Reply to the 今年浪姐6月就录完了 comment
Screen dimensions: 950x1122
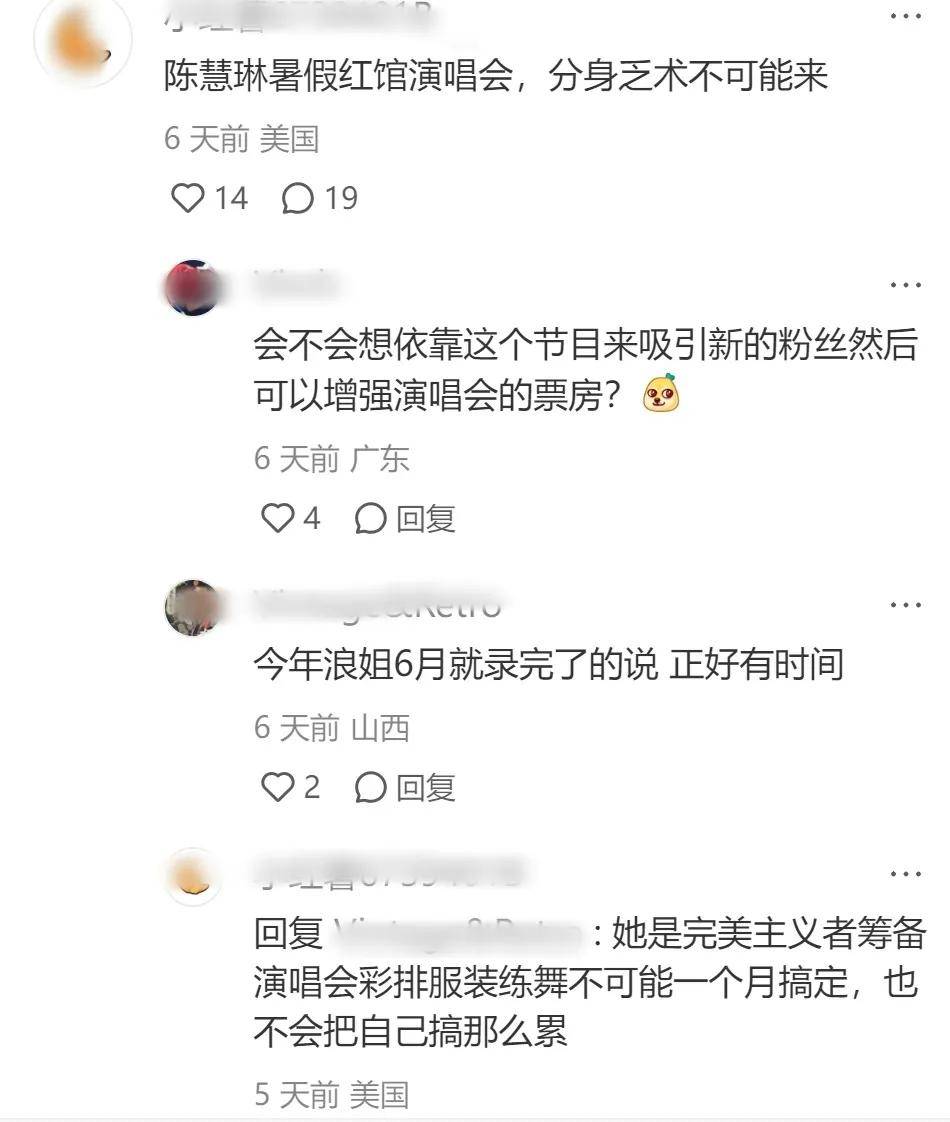[x=406, y=788]
